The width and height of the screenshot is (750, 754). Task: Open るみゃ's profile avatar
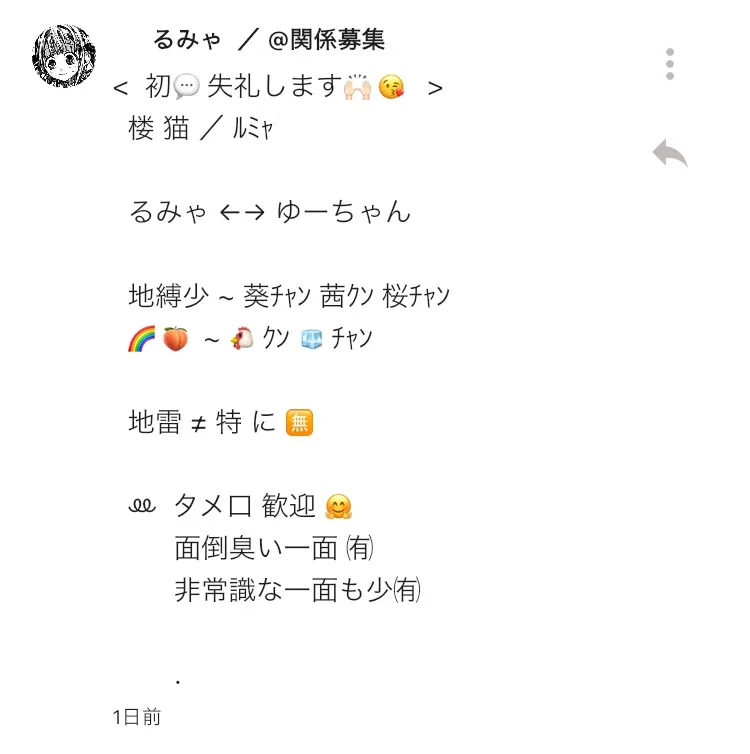[x=65, y=55]
